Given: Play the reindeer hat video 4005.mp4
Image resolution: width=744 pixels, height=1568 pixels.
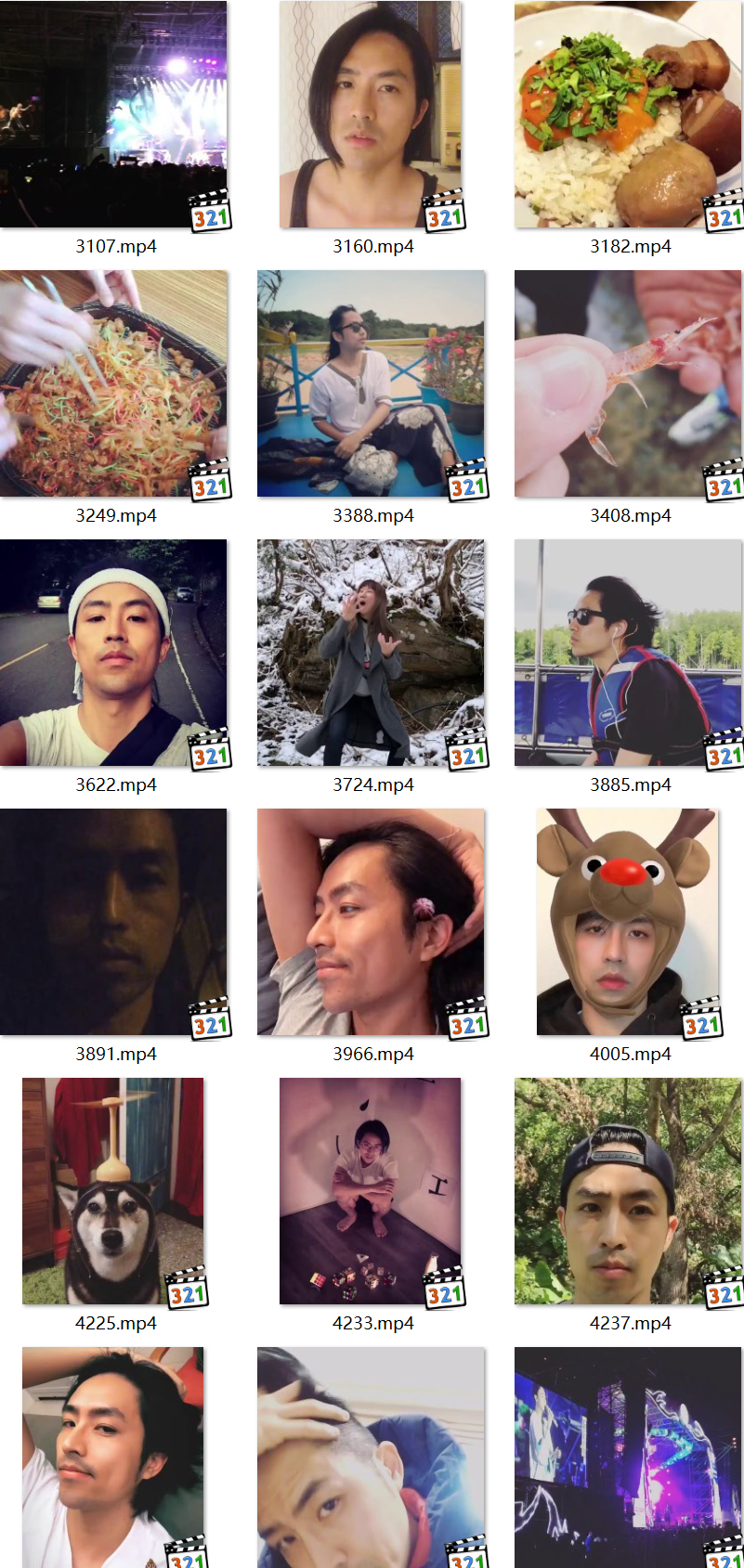Looking at the screenshot, I should coord(627,922).
